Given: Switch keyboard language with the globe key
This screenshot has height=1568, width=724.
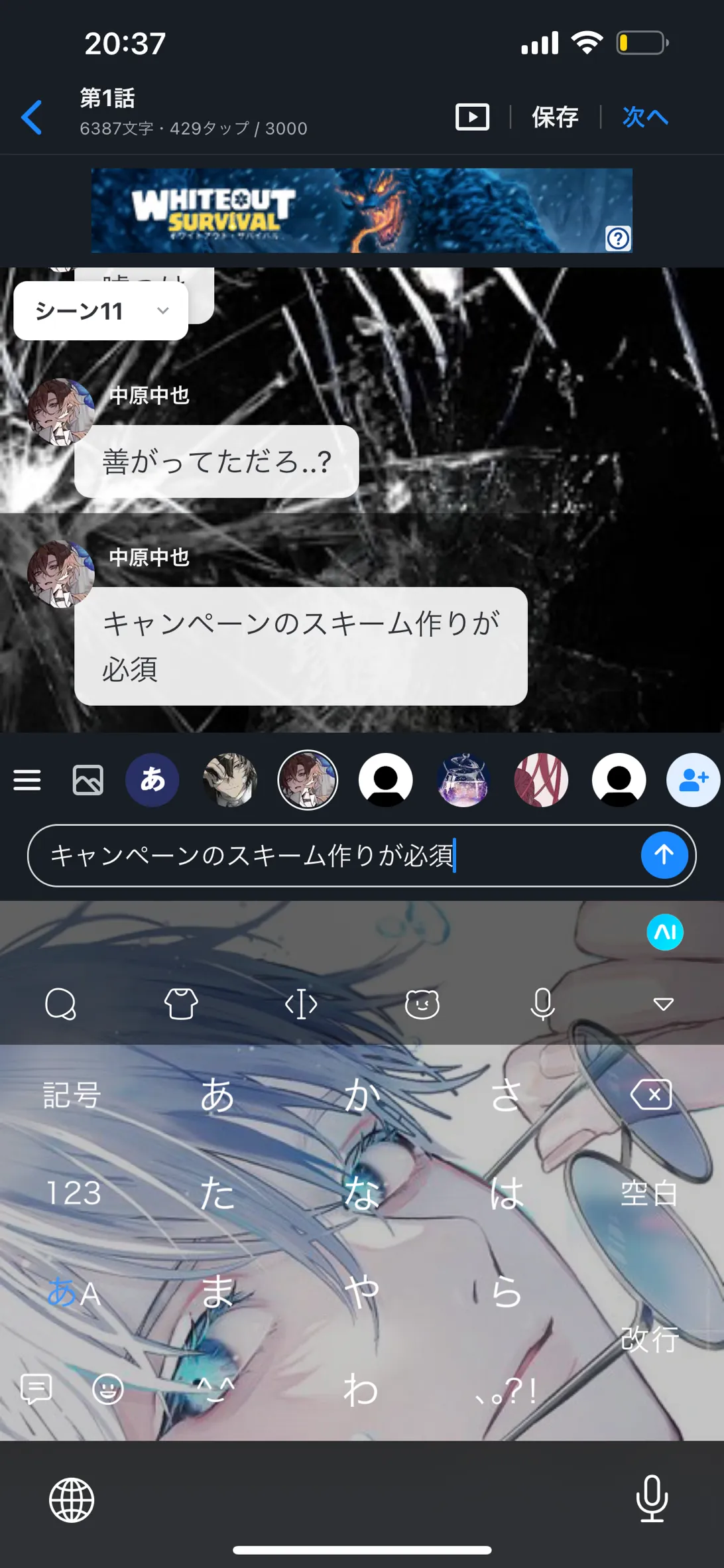Looking at the screenshot, I should click(x=72, y=1500).
